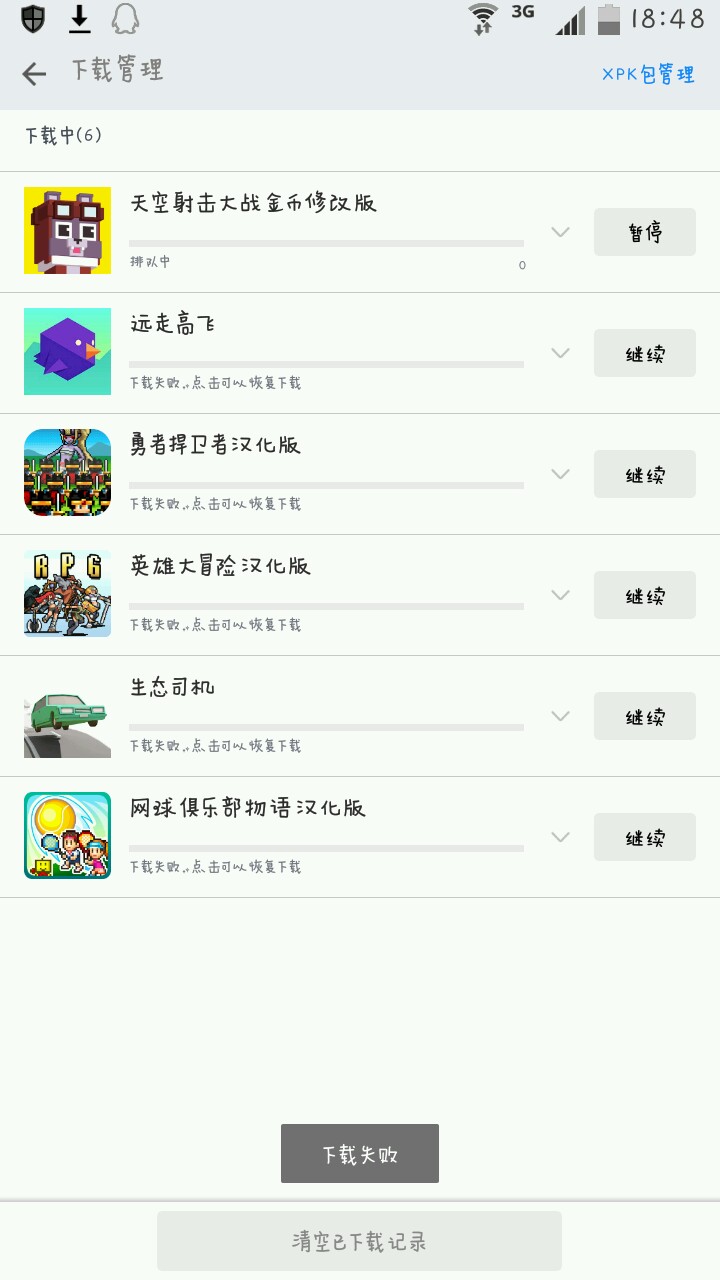Pause 天空射击大战金币修改版 download with 暂停
This screenshot has width=720, height=1280.
645,232
